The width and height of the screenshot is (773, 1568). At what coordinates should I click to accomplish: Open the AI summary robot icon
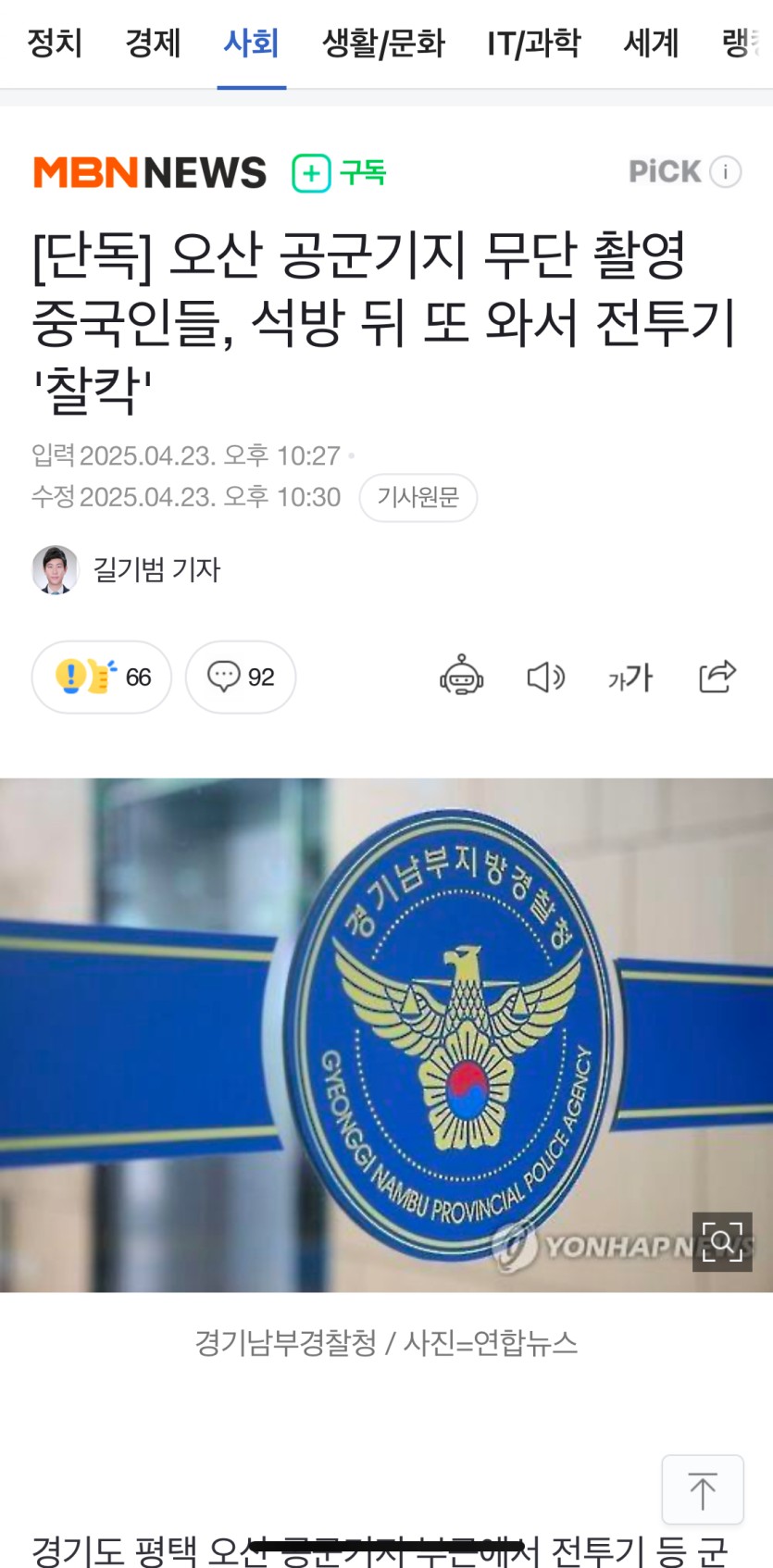(461, 677)
